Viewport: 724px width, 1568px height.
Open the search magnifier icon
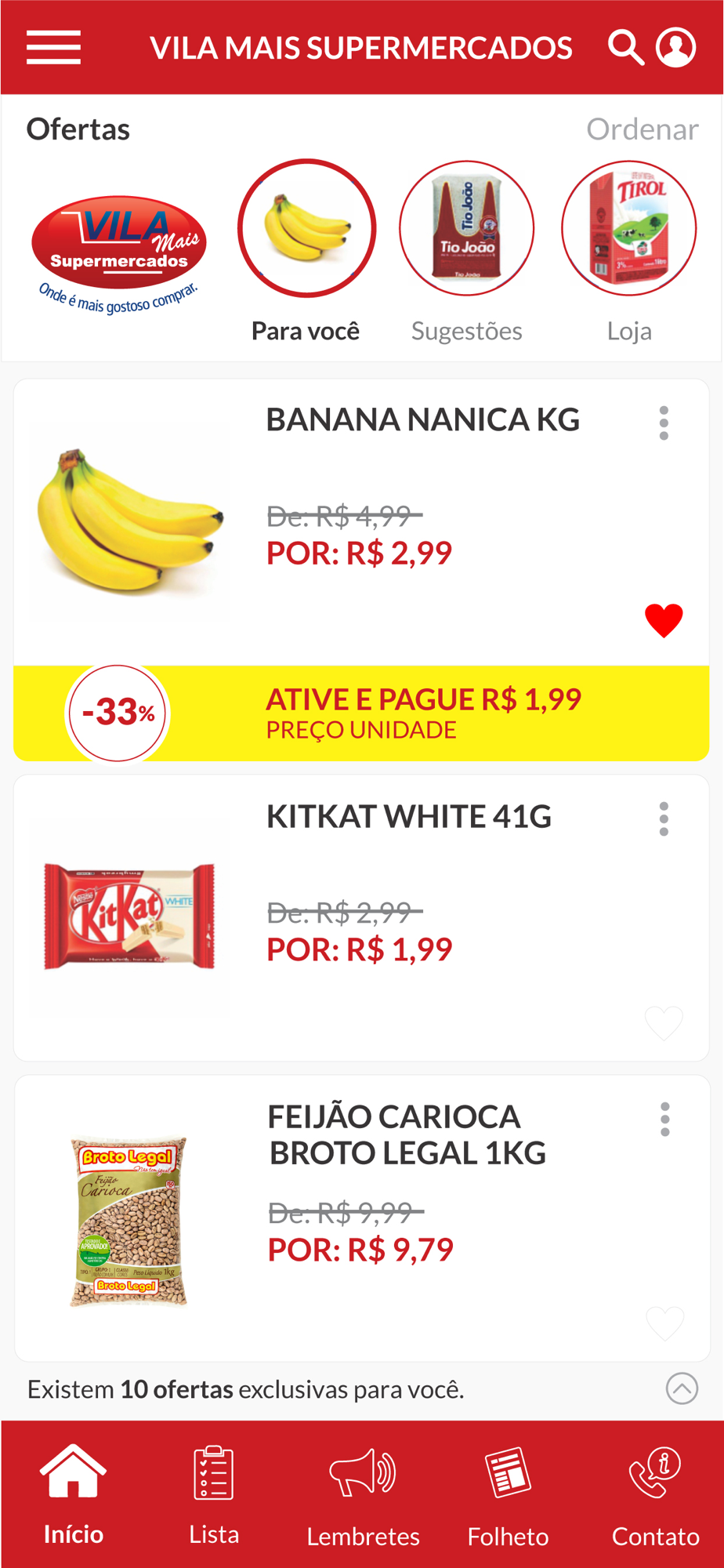click(625, 48)
